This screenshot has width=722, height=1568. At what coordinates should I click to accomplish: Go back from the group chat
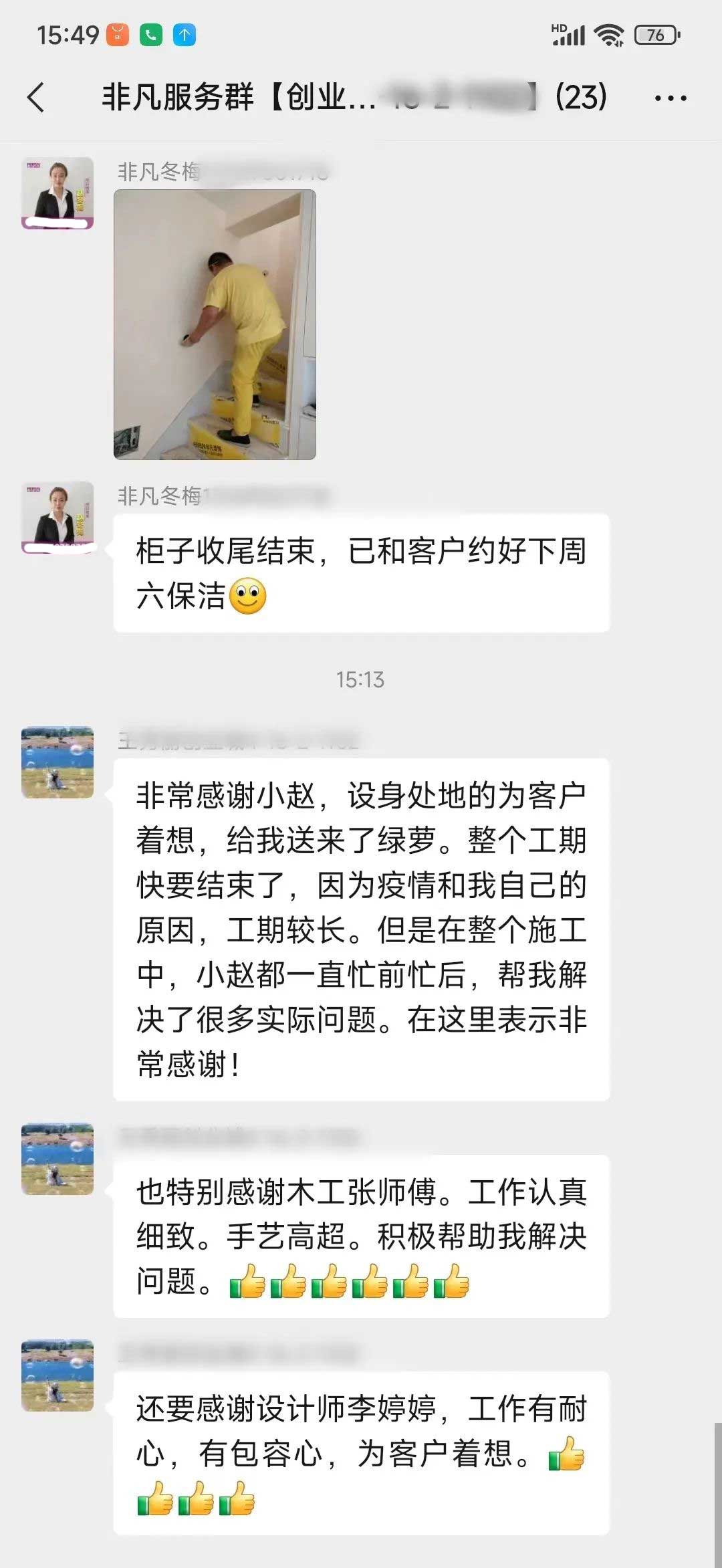point(36,98)
